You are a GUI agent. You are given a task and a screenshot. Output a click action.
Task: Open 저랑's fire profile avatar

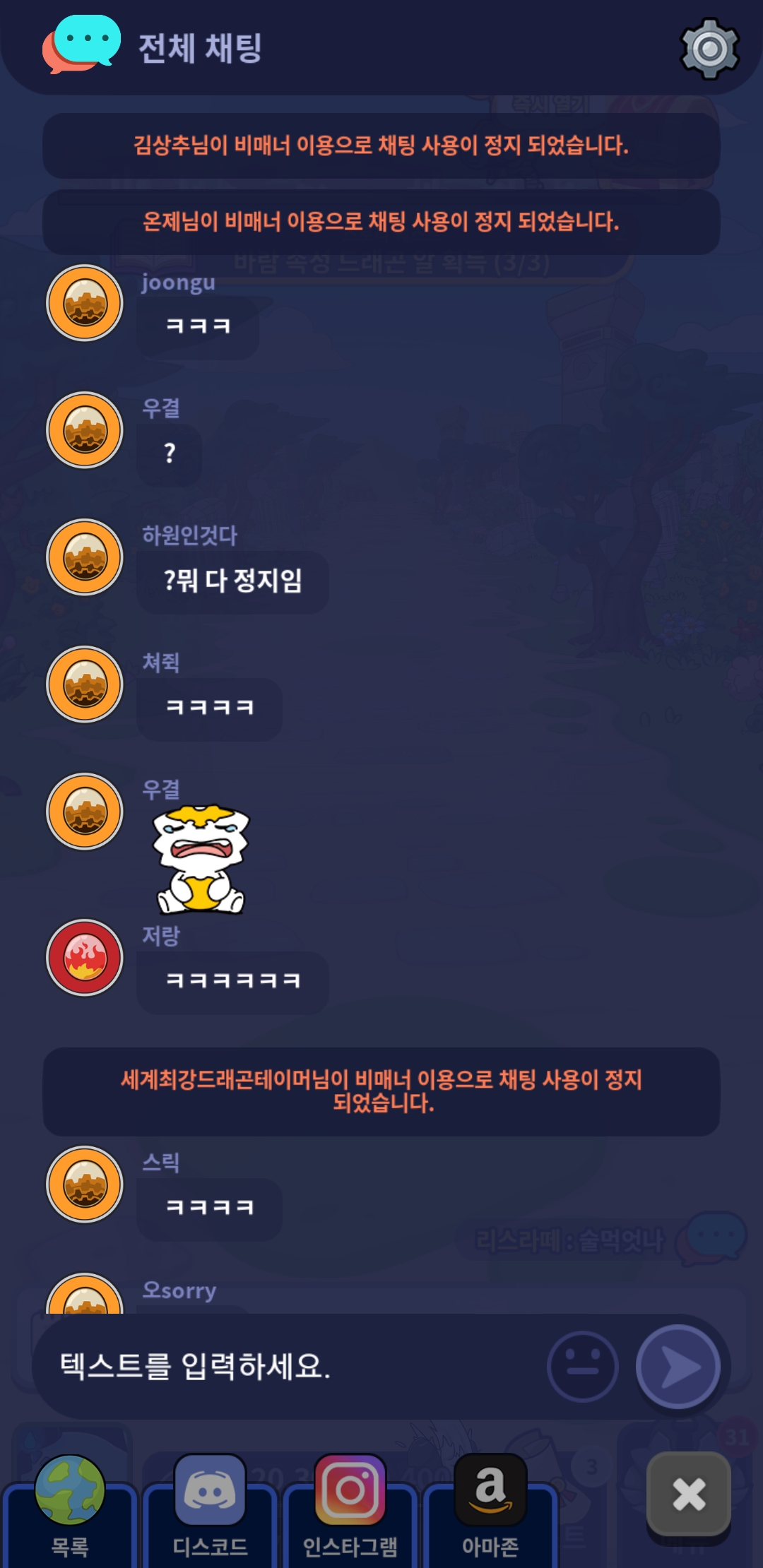pos(85,958)
